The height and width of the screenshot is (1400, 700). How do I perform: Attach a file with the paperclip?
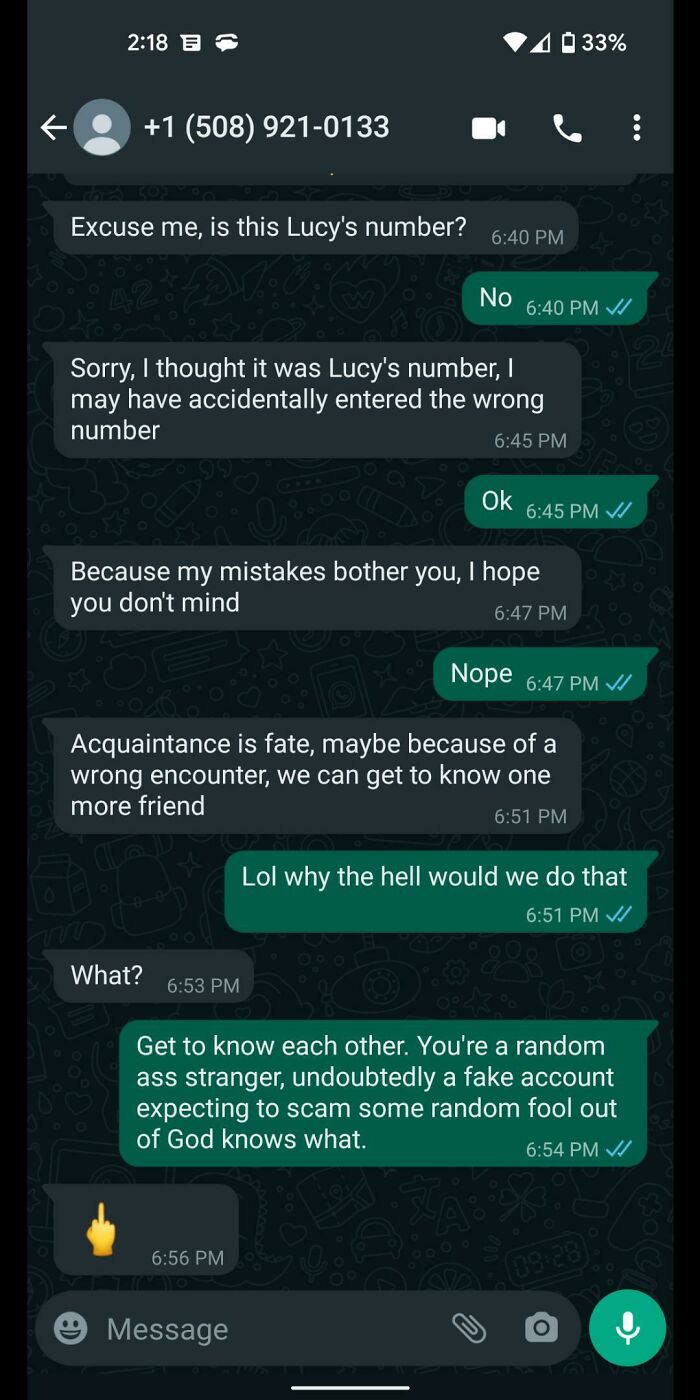click(x=469, y=1328)
